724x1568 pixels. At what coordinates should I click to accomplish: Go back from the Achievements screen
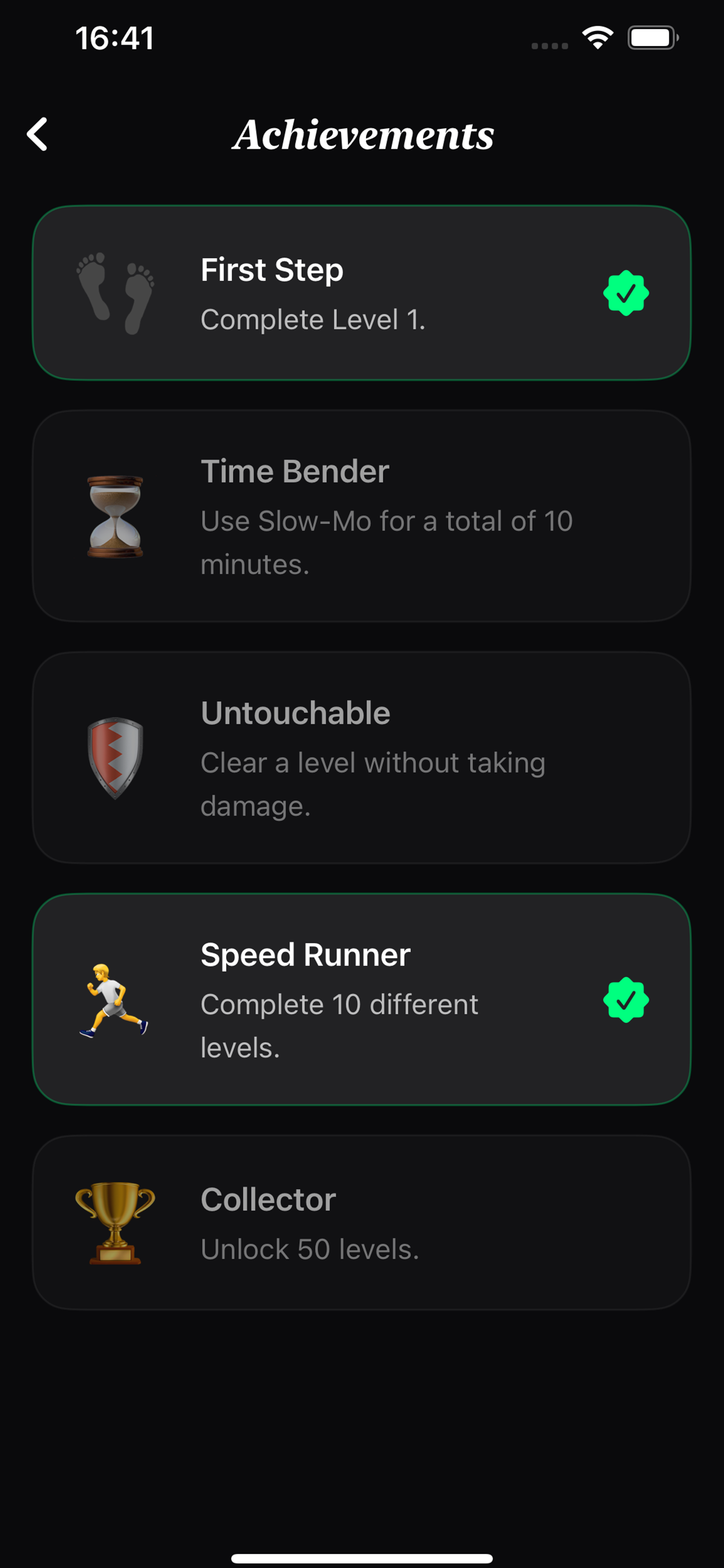pos(38,134)
